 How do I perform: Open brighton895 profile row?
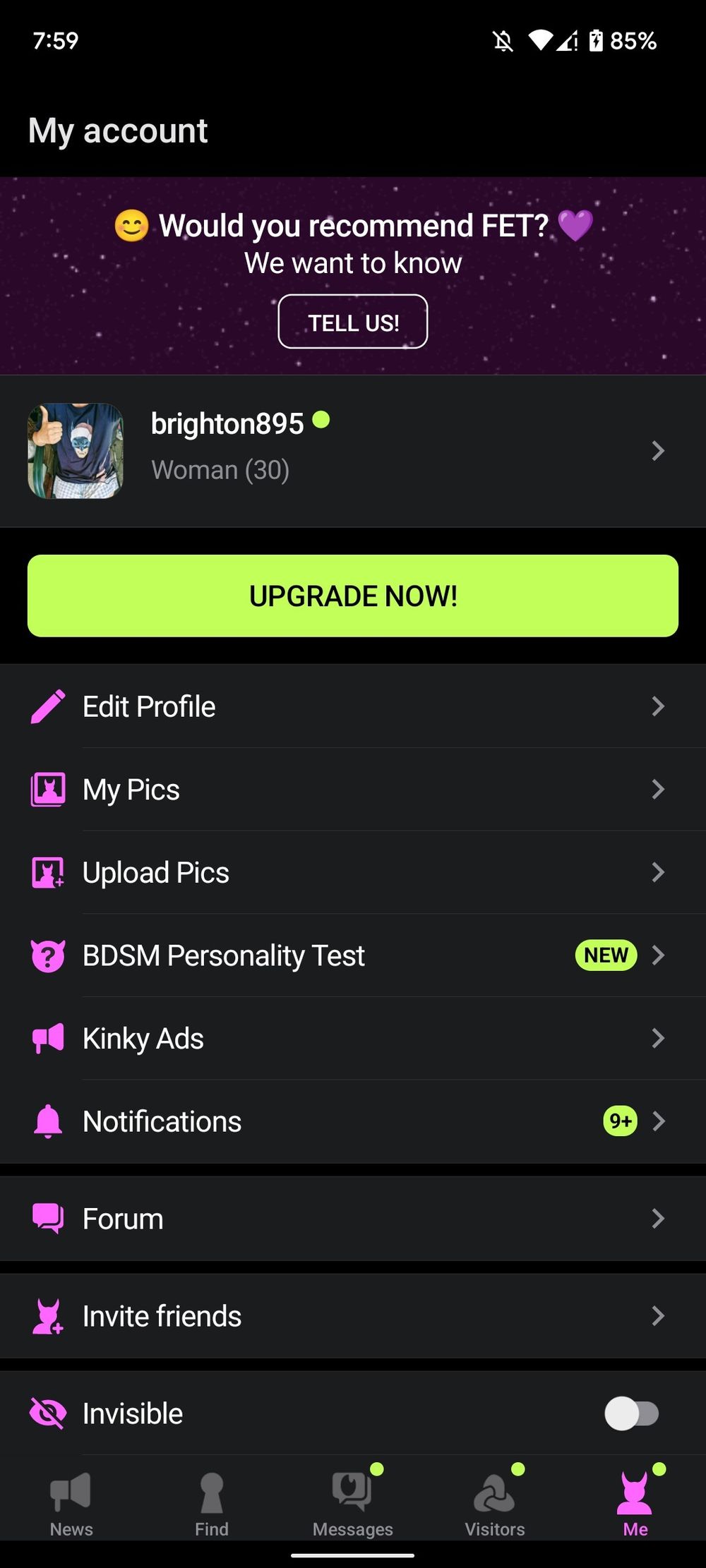click(353, 451)
